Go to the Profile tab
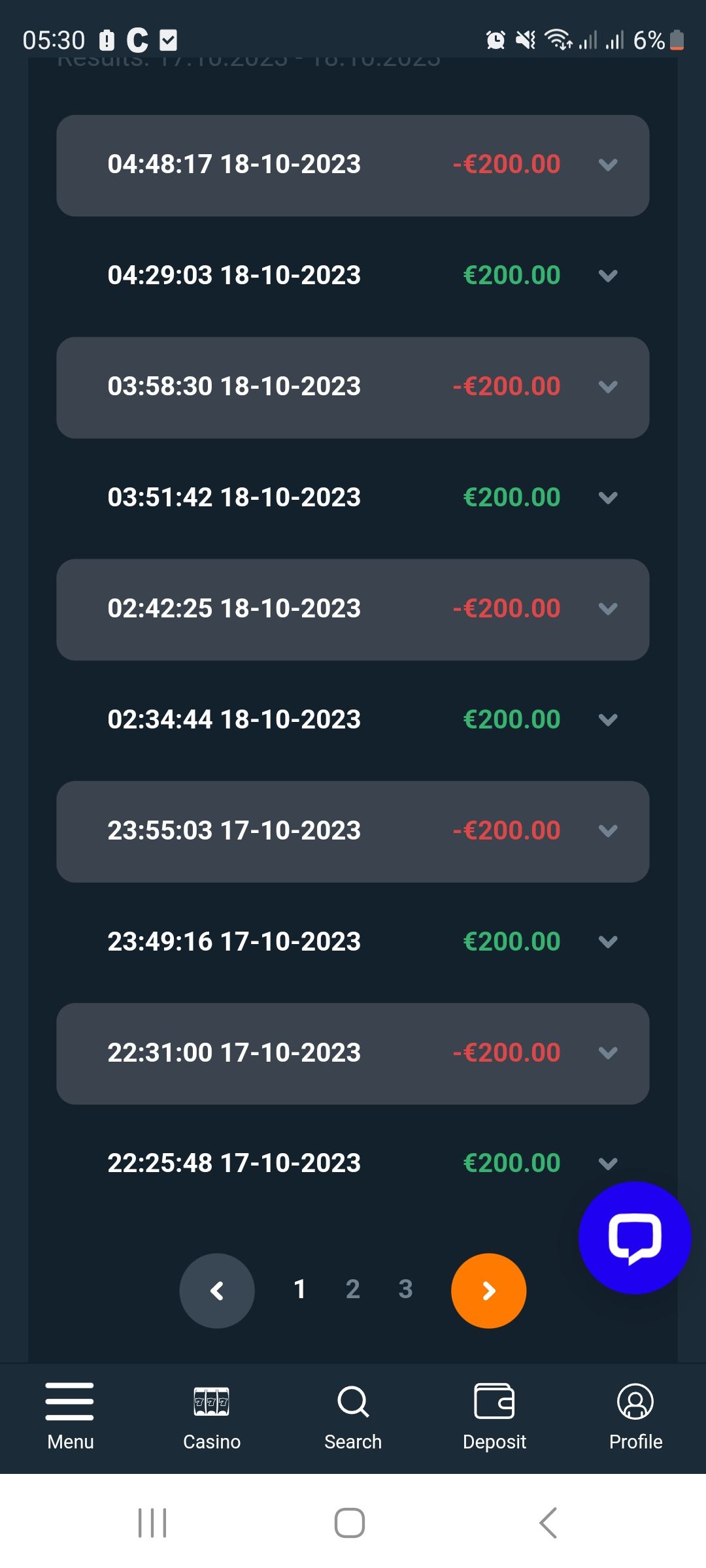Viewport: 706px width, 1568px height. pos(635,1415)
